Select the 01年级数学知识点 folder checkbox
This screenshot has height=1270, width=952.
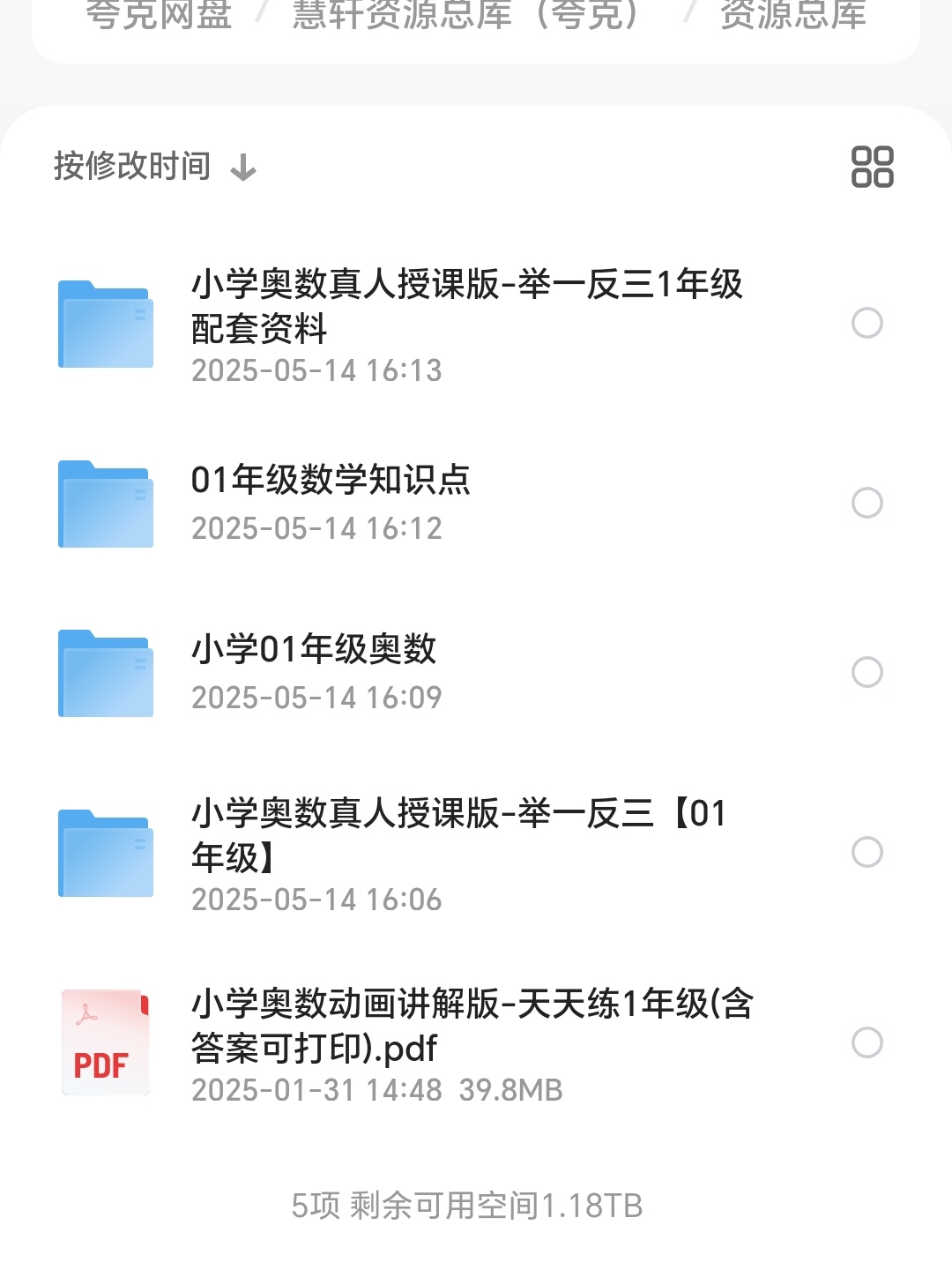coord(867,503)
